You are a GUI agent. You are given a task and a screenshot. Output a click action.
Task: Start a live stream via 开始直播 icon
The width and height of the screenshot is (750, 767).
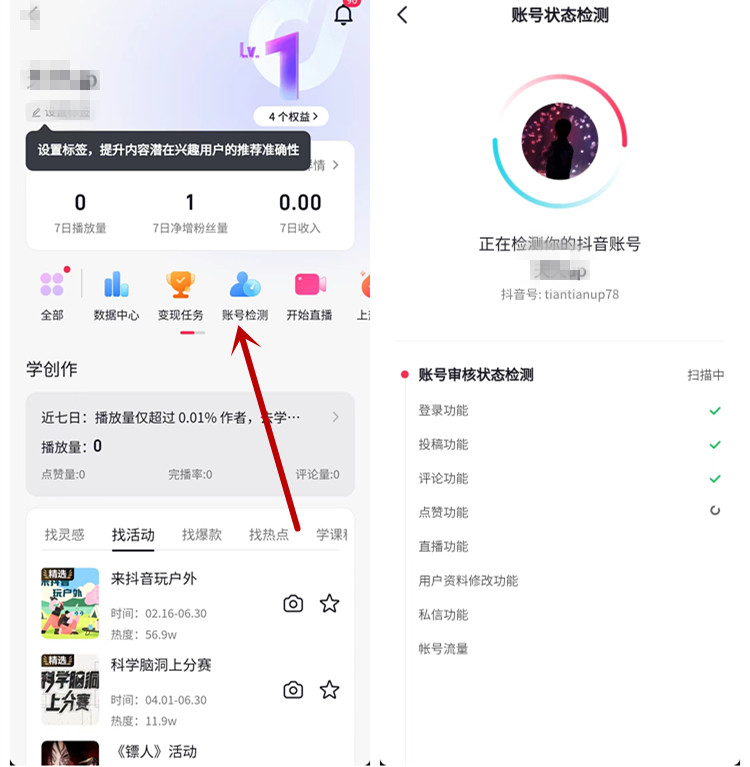tap(309, 287)
